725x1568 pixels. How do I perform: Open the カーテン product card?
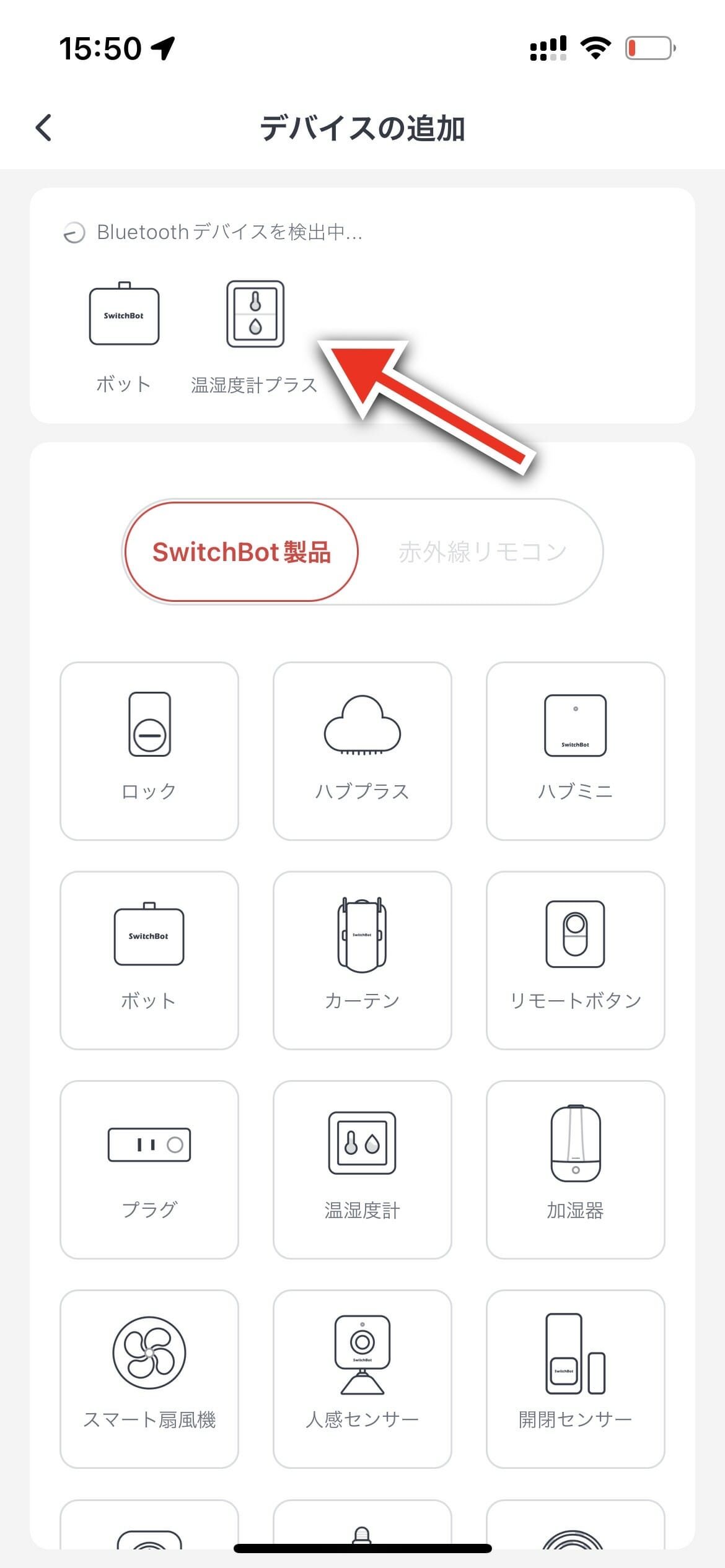(362, 960)
